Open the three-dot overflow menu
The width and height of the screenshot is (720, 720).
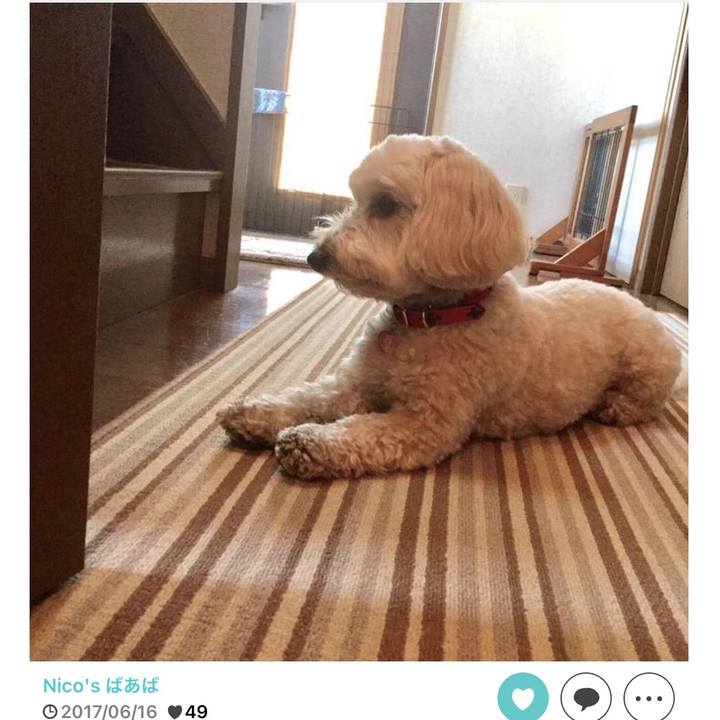(x=649, y=697)
